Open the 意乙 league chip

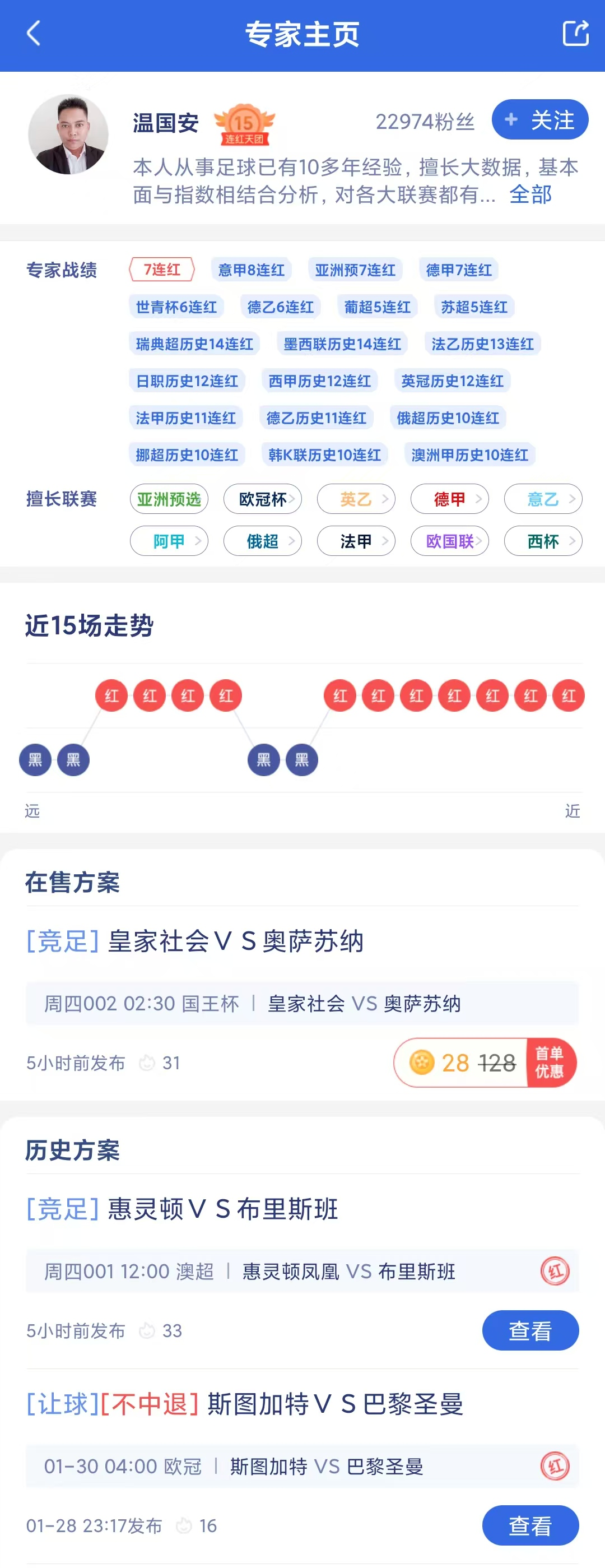pyautogui.click(x=543, y=499)
